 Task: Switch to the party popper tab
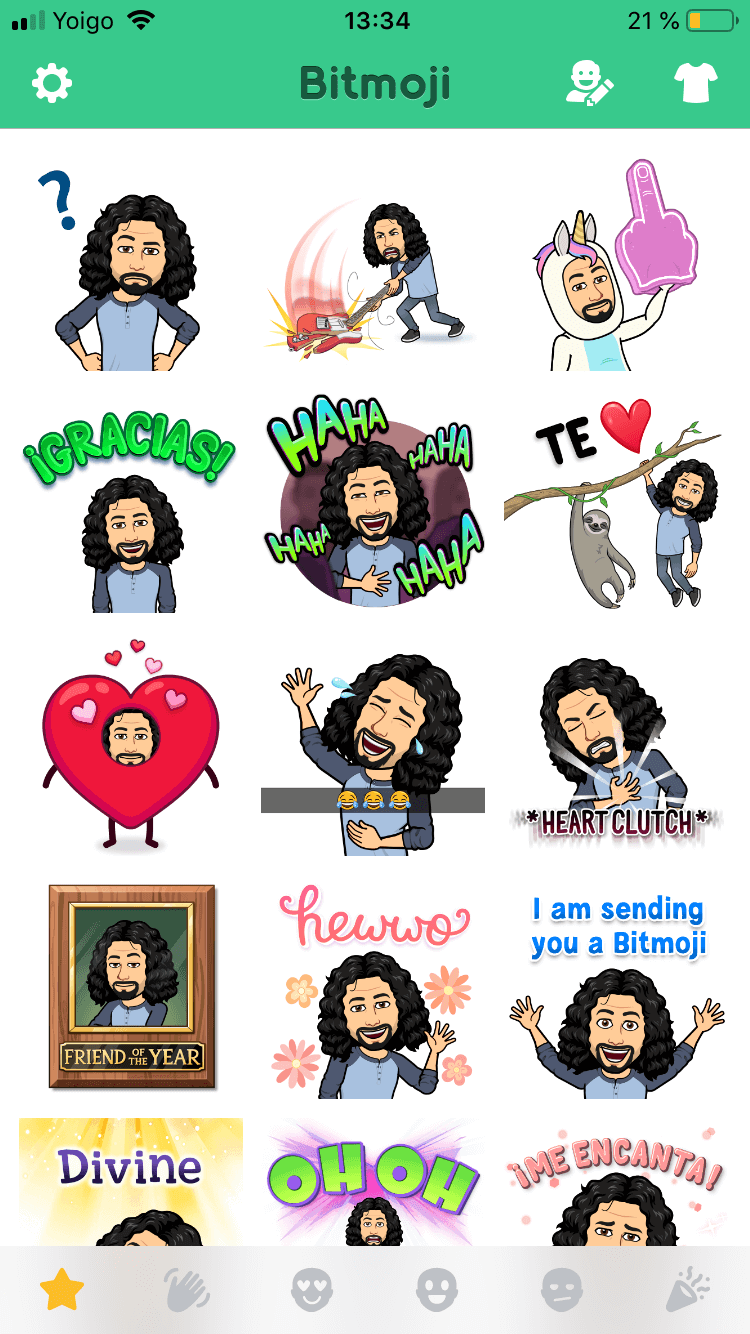point(688,1290)
